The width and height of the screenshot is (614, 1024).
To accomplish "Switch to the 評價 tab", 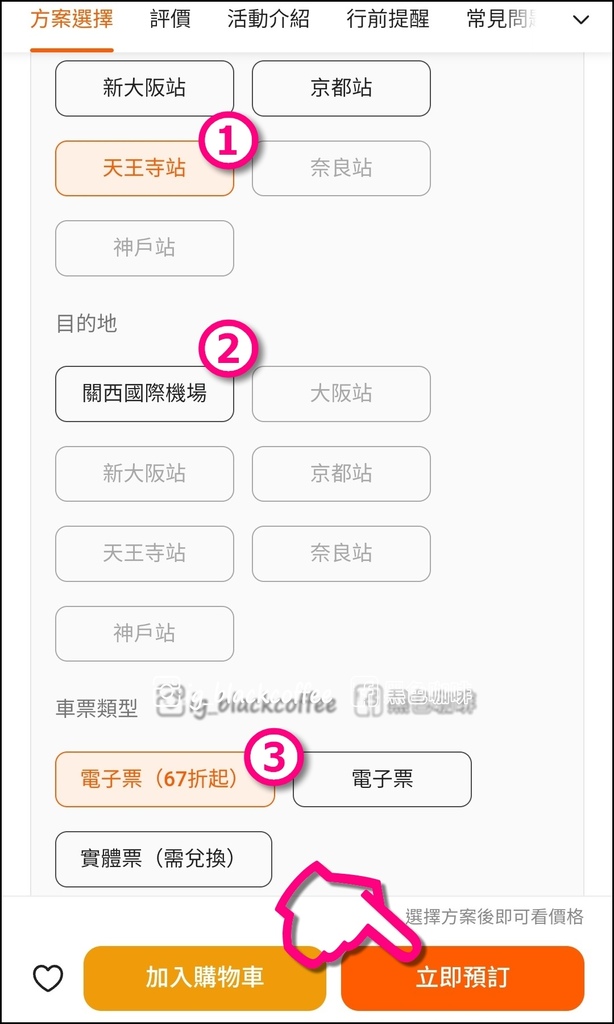I will coord(170,19).
